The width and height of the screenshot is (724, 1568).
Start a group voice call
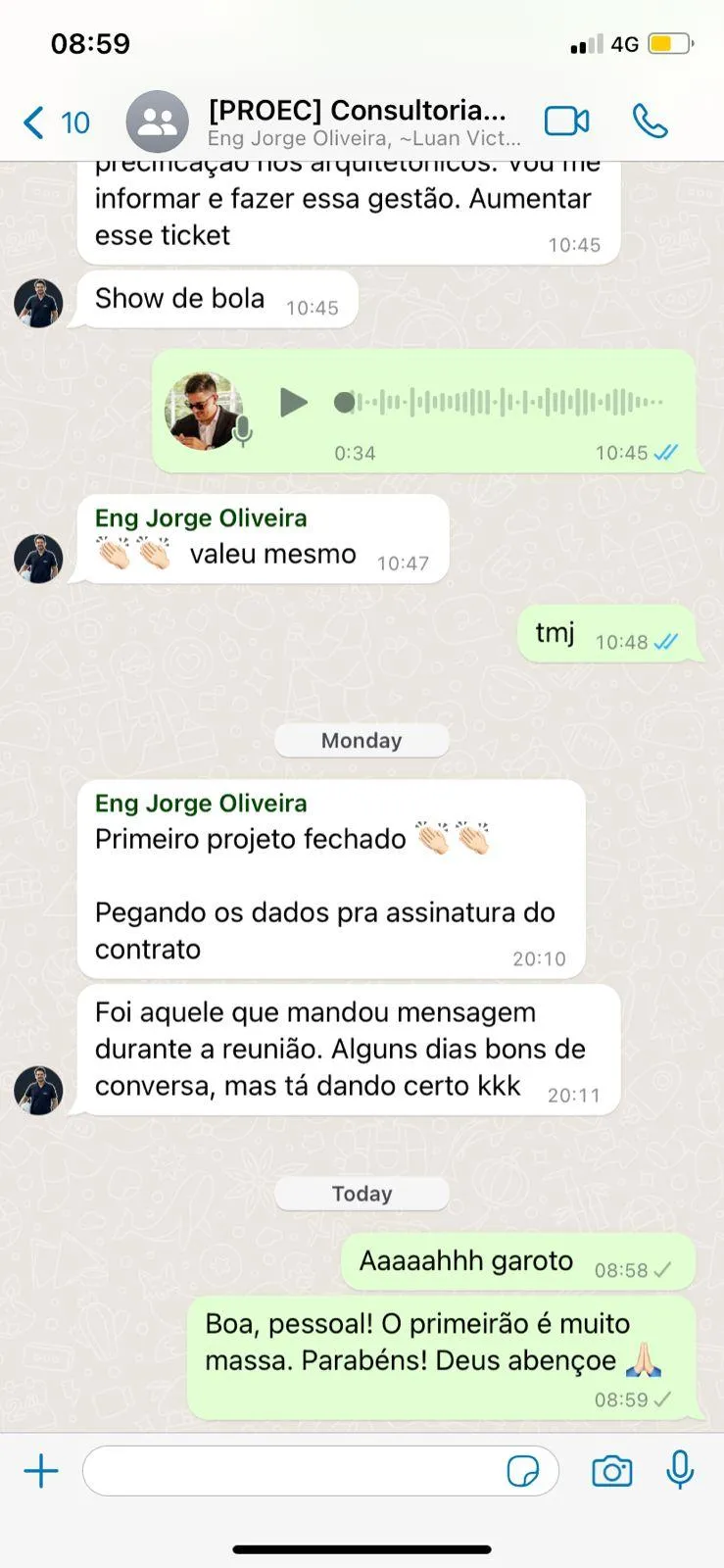[650, 122]
